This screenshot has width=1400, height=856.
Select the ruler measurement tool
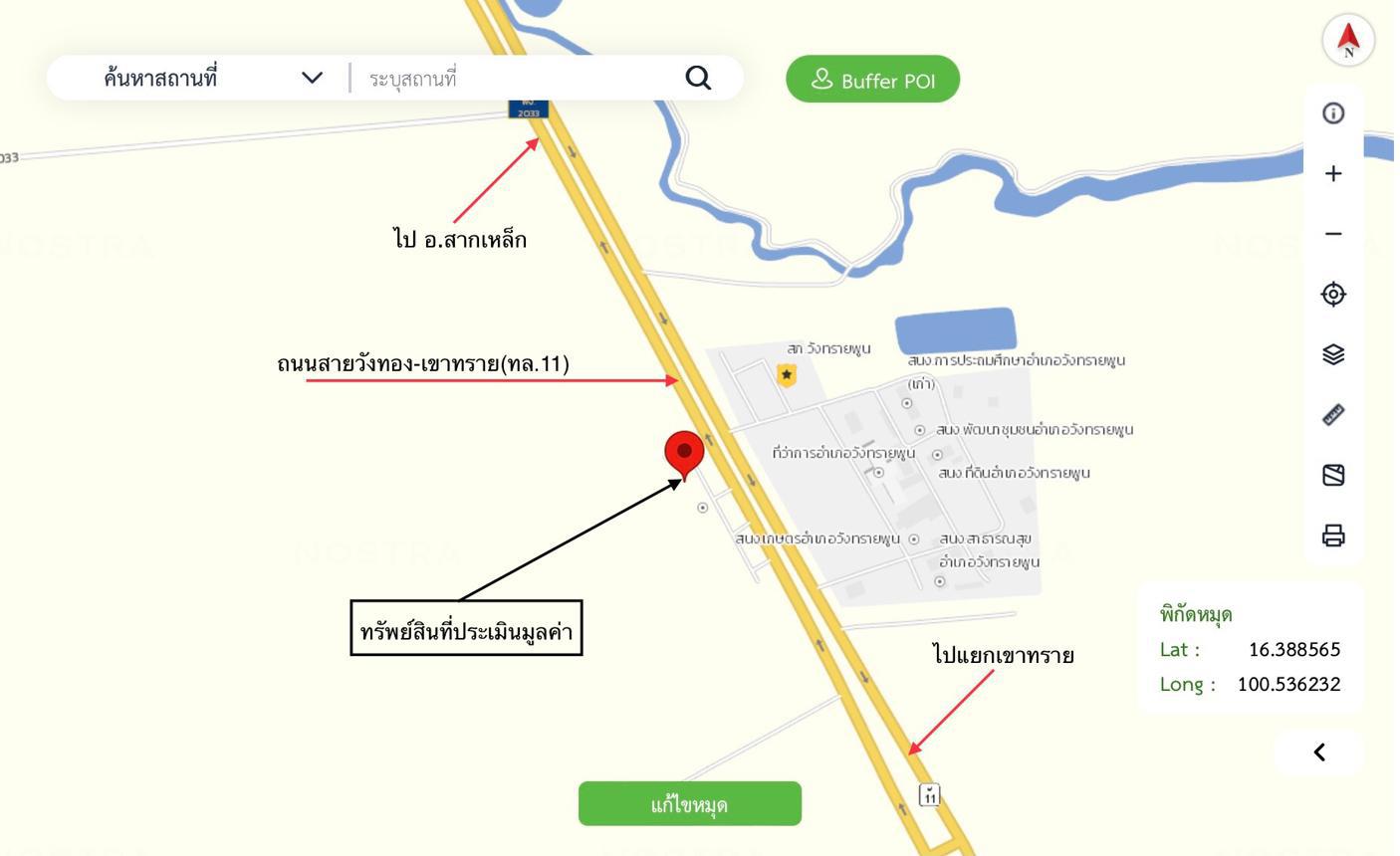(1333, 415)
